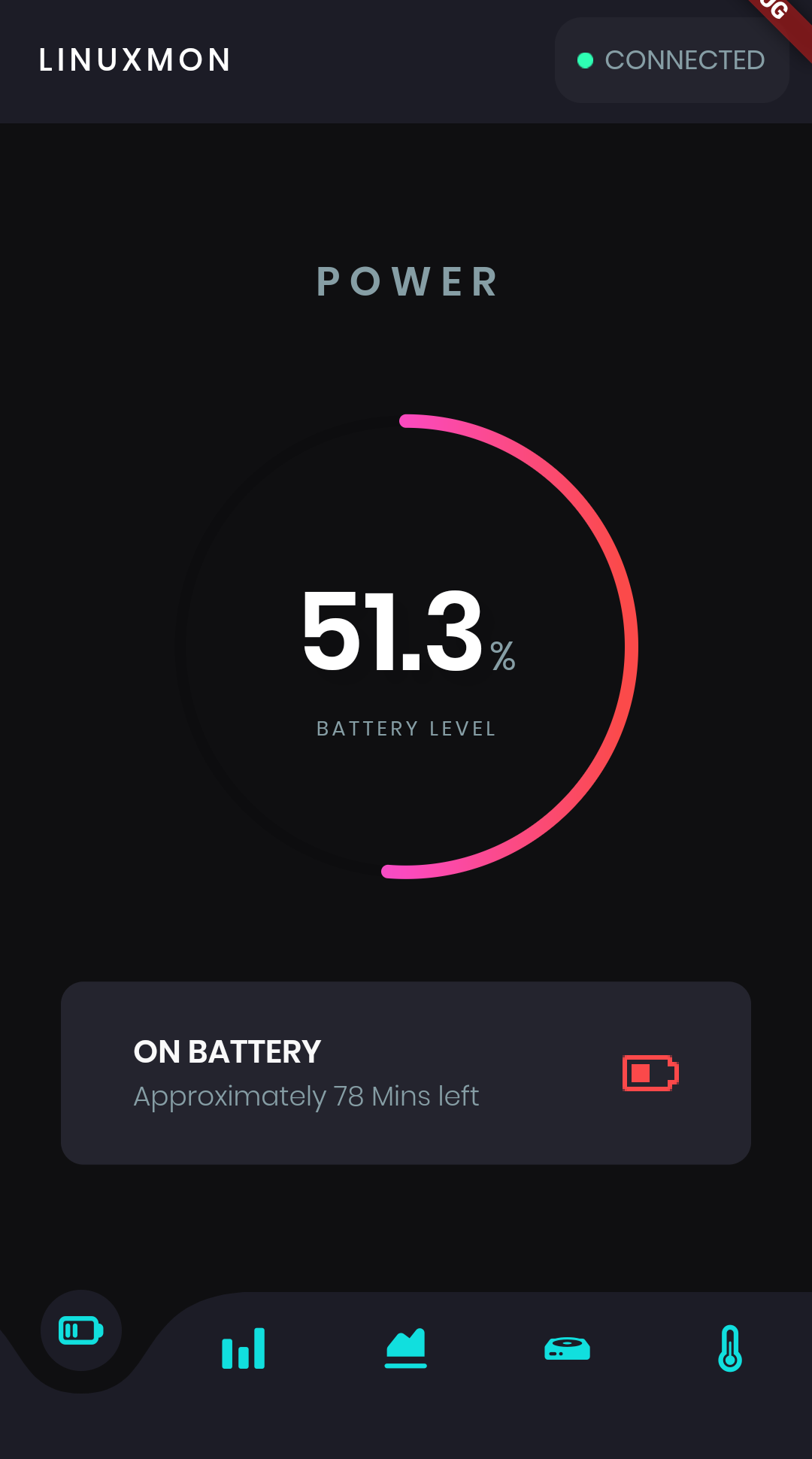The height and width of the screenshot is (1459, 812).
Task: Switch to the bar chart stats tab
Action: [244, 1348]
